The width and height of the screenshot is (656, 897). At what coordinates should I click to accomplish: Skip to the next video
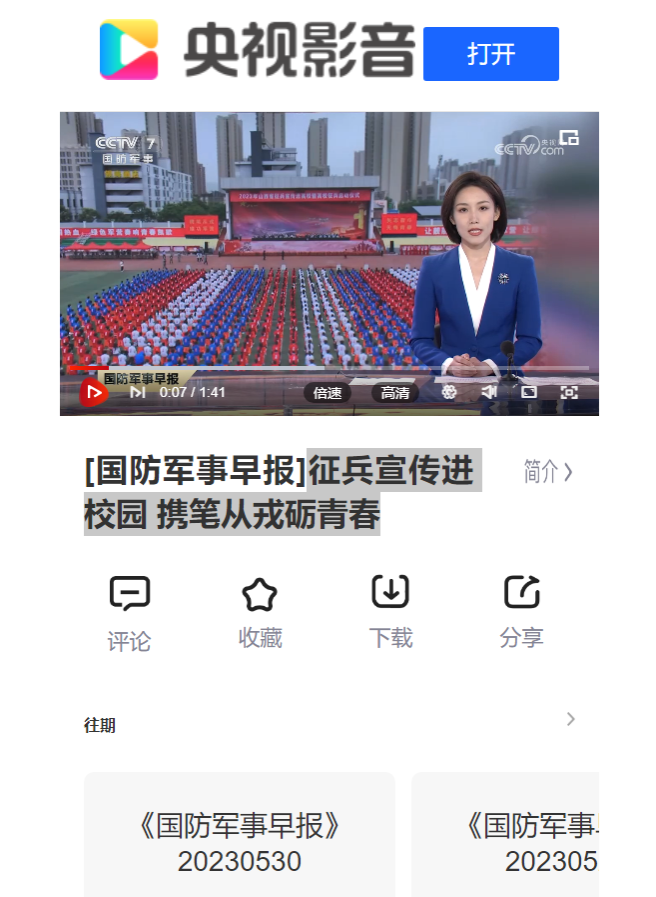coord(137,393)
